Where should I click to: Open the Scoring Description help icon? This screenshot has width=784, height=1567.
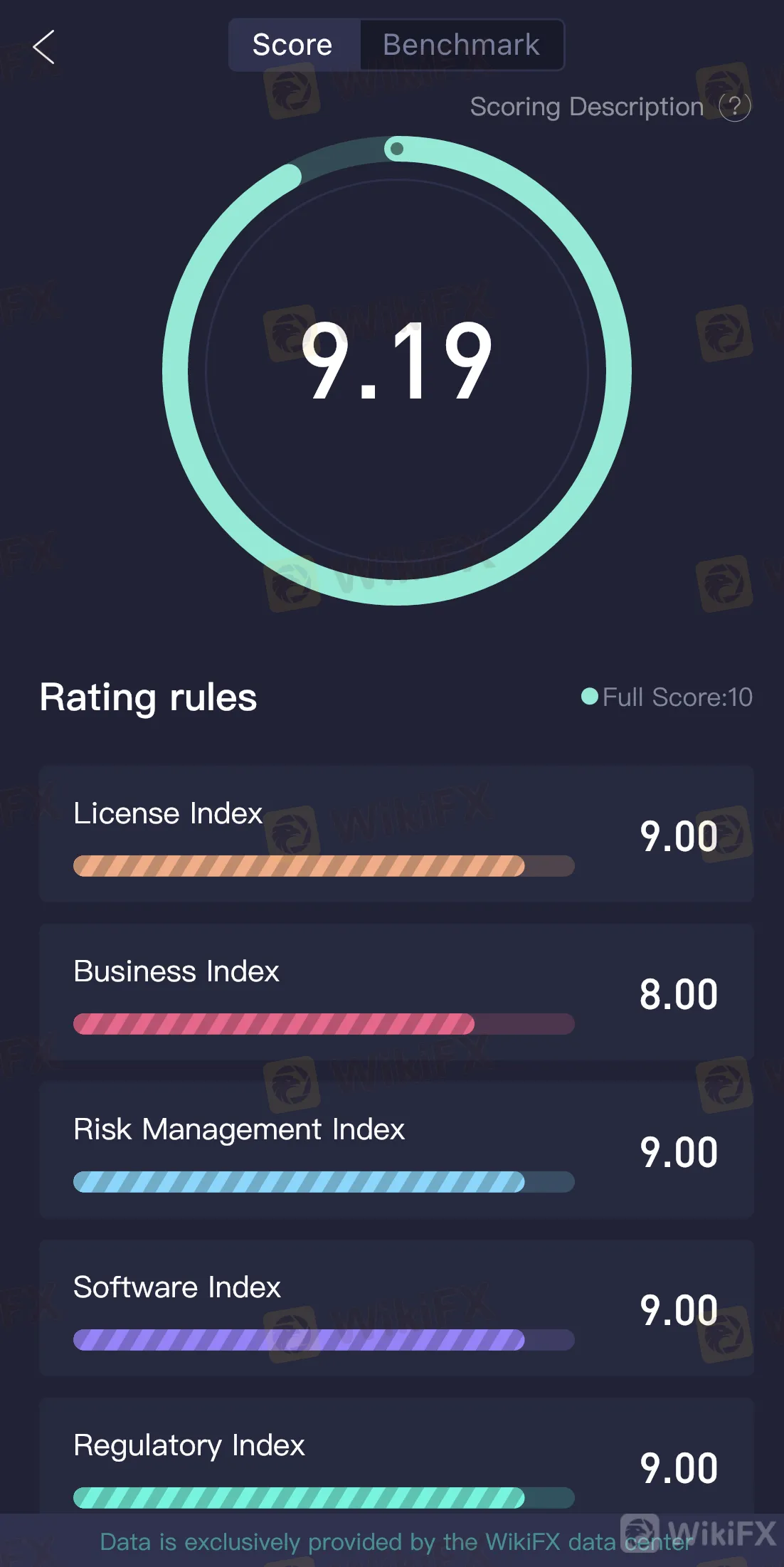tap(734, 107)
